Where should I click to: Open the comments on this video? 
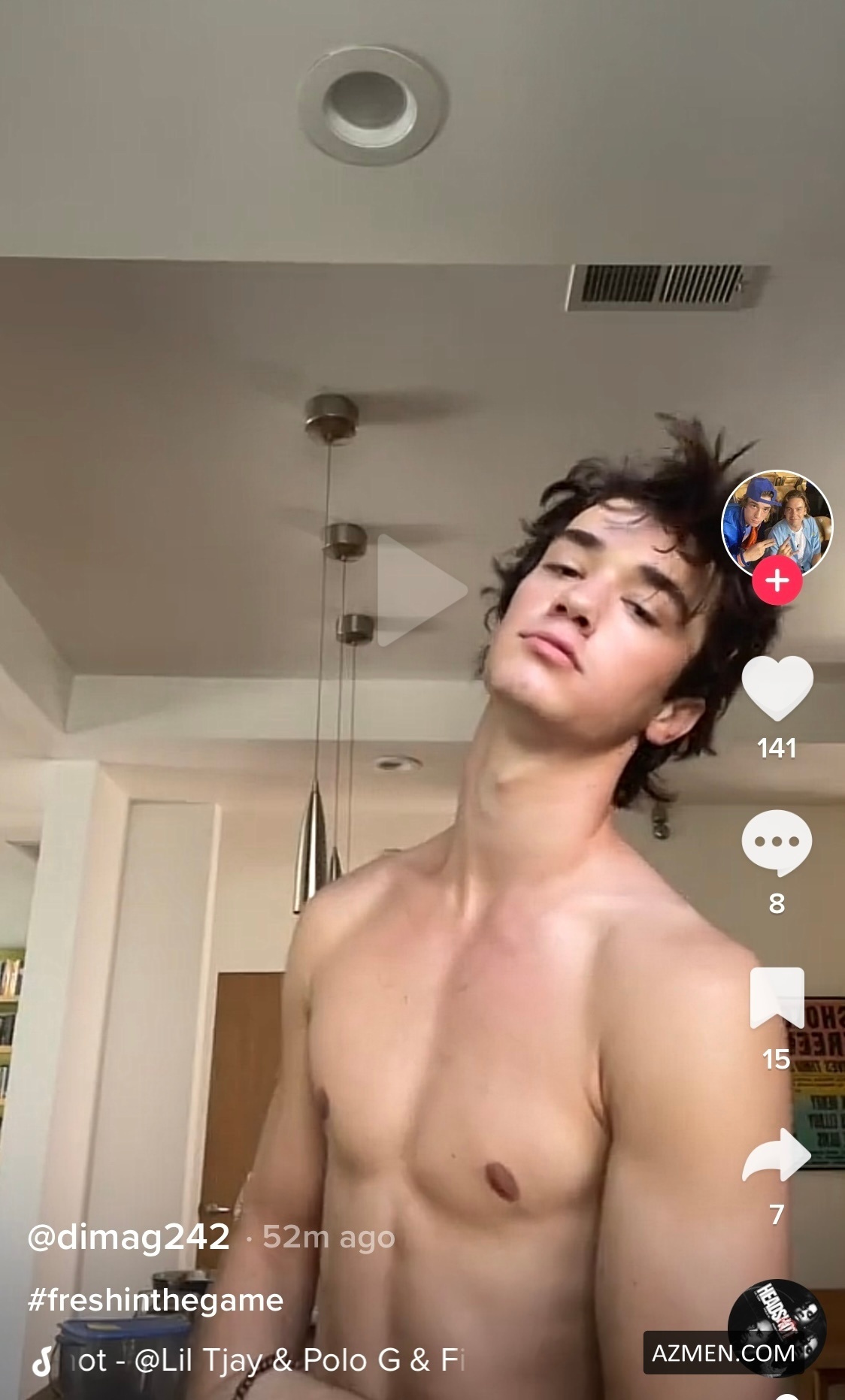(x=777, y=843)
